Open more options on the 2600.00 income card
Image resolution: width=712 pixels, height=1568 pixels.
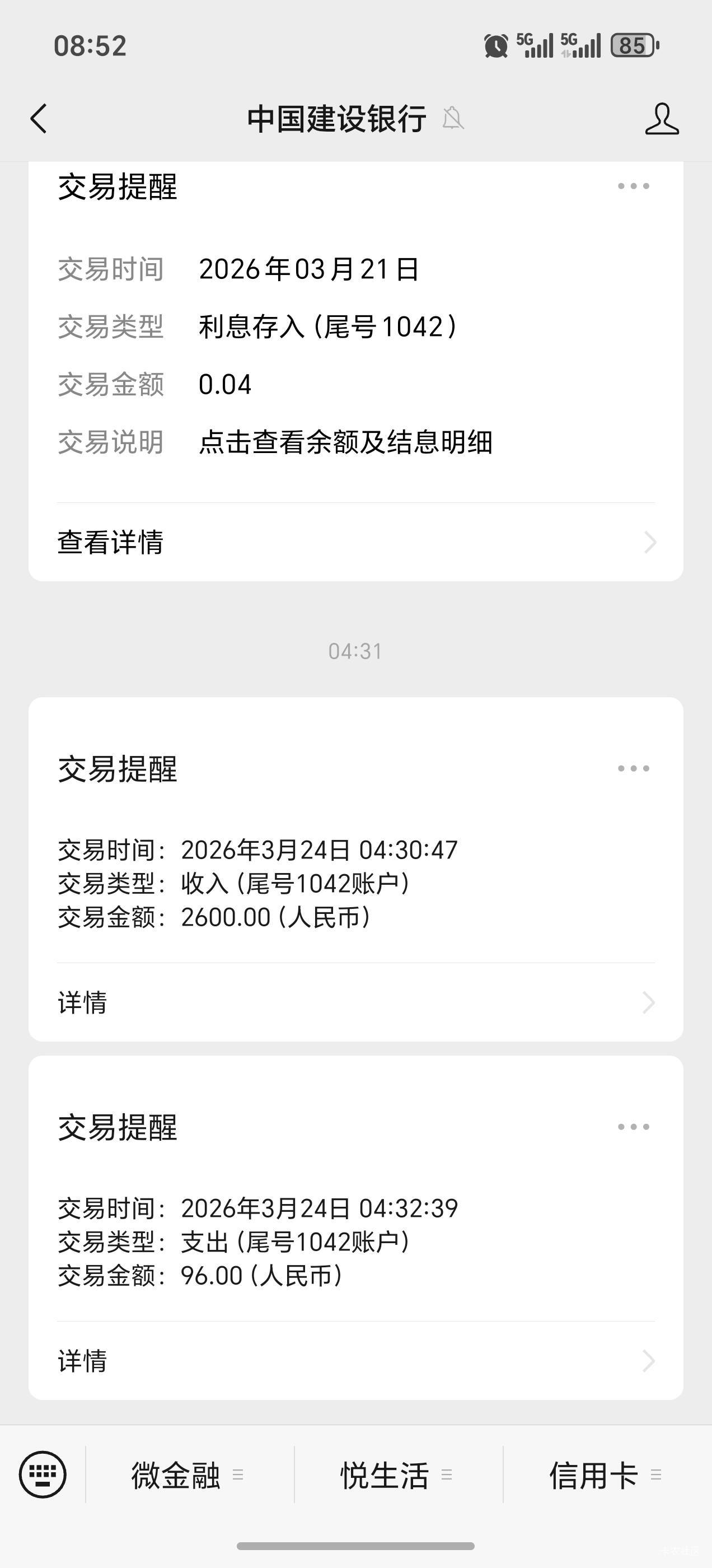tap(633, 768)
